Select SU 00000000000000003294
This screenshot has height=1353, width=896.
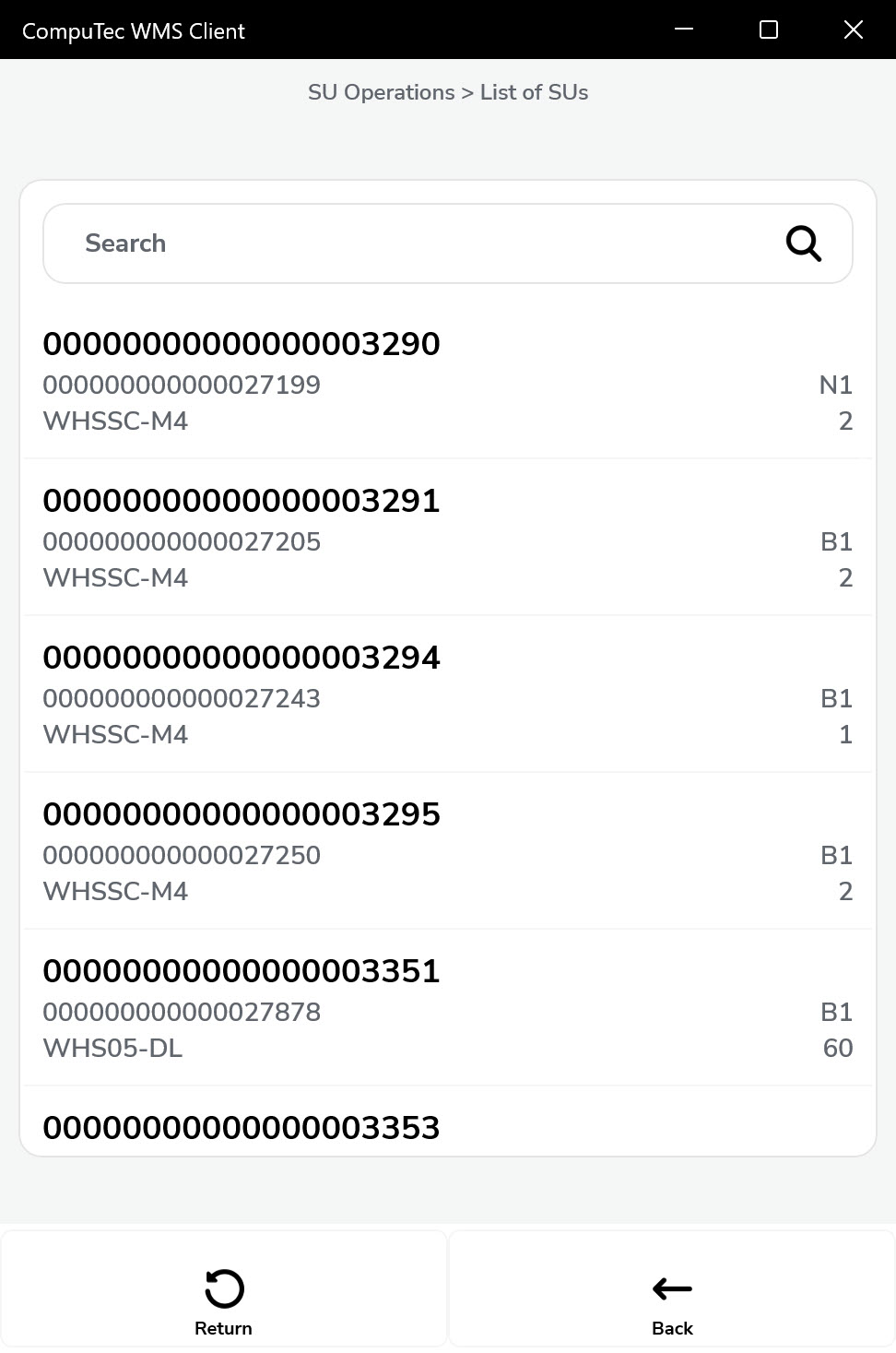tap(242, 657)
